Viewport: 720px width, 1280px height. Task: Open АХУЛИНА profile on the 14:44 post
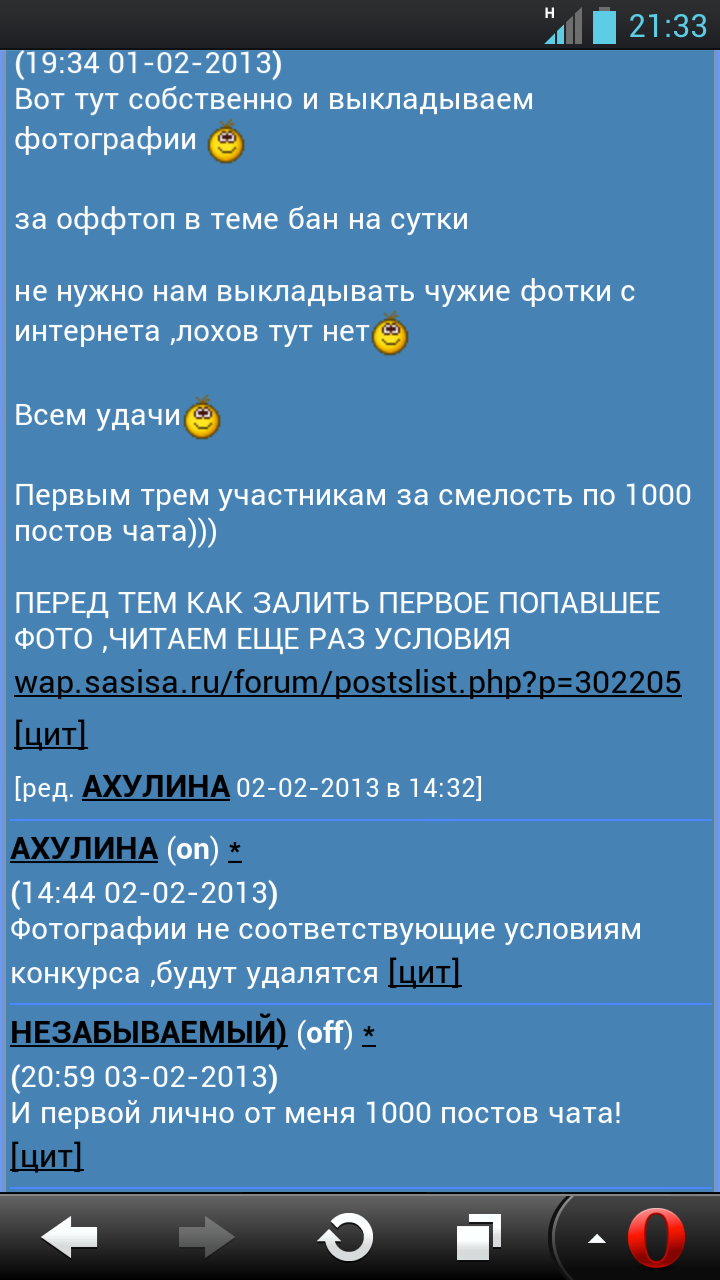84,849
